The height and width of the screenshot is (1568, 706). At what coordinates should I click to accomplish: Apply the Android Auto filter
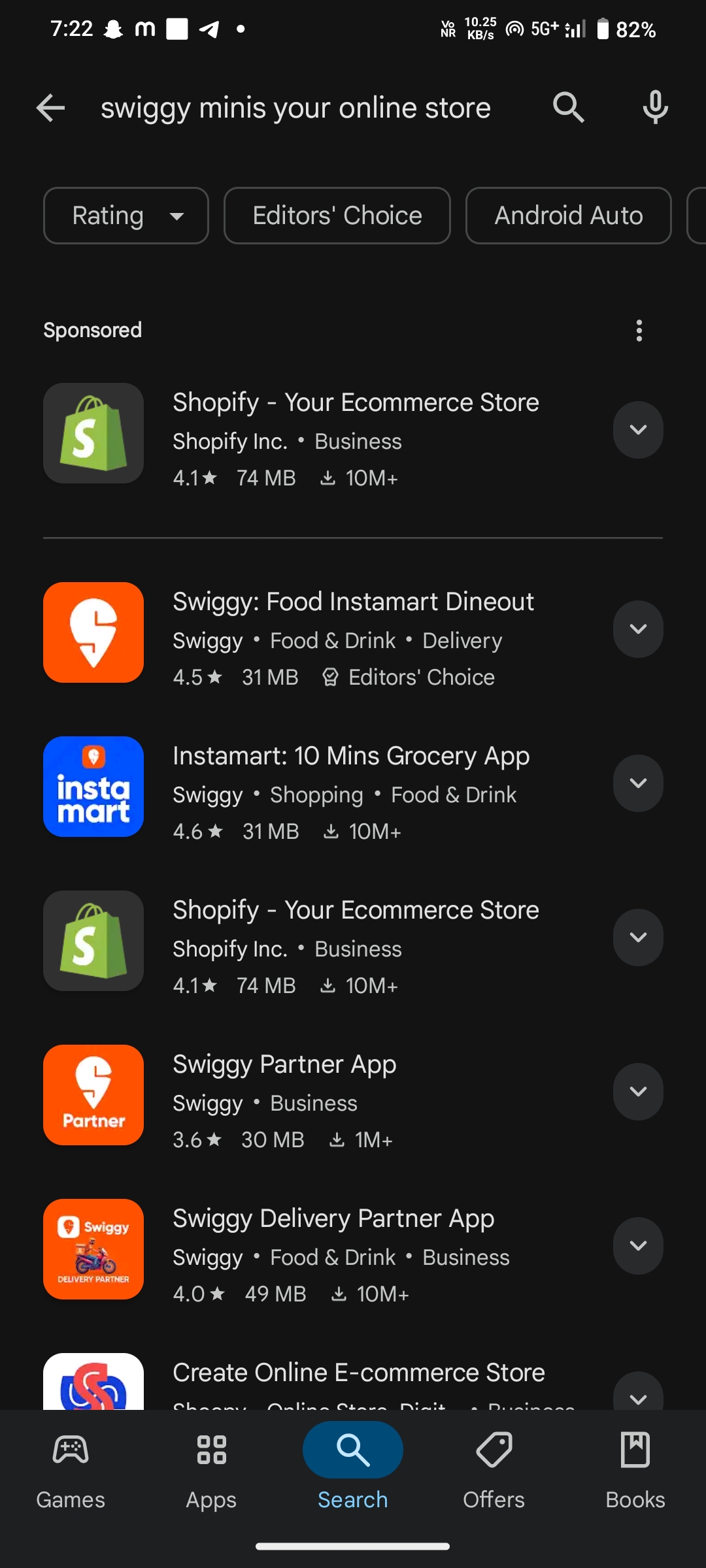click(x=568, y=216)
